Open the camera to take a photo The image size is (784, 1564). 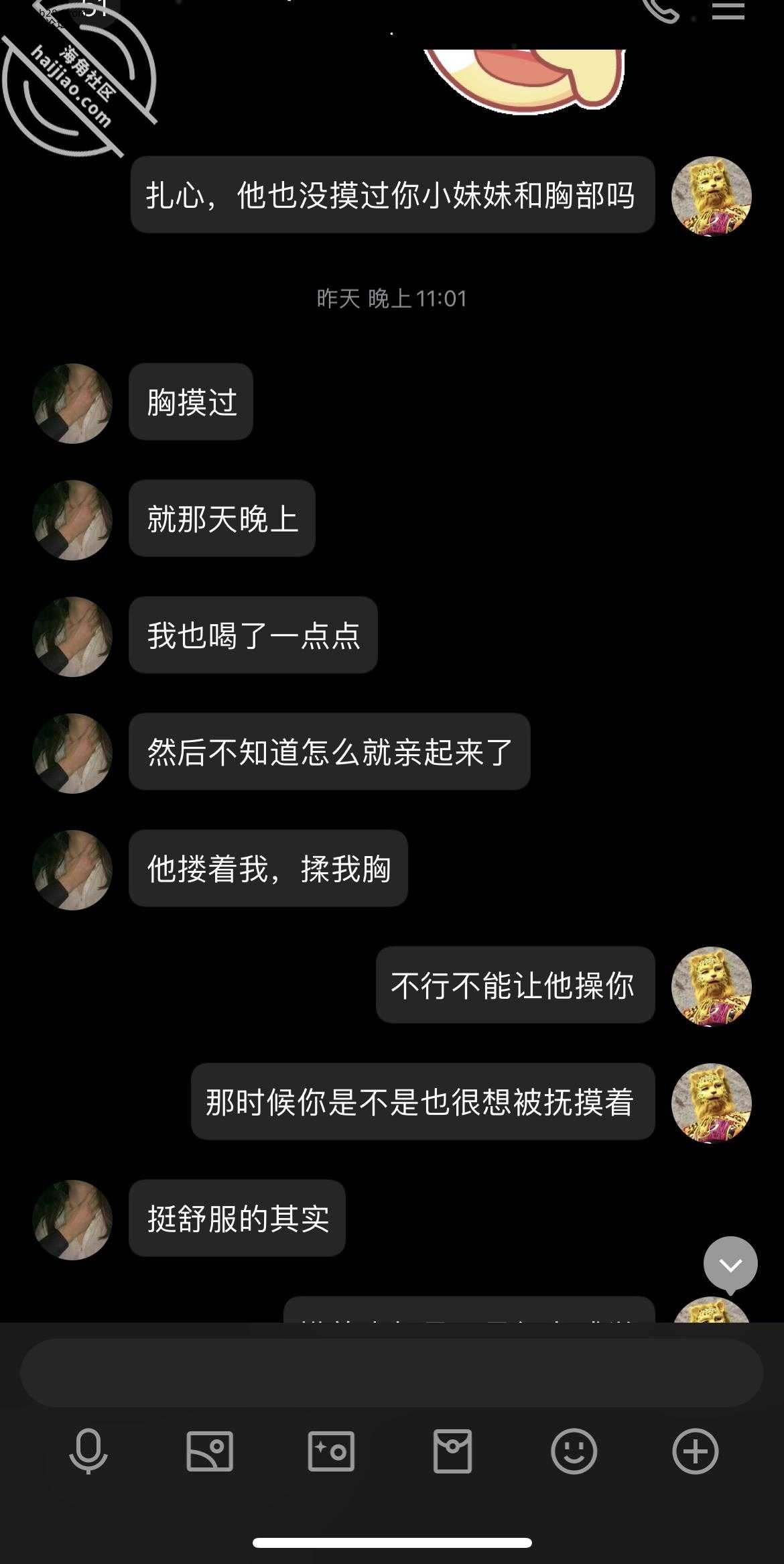331,1451
